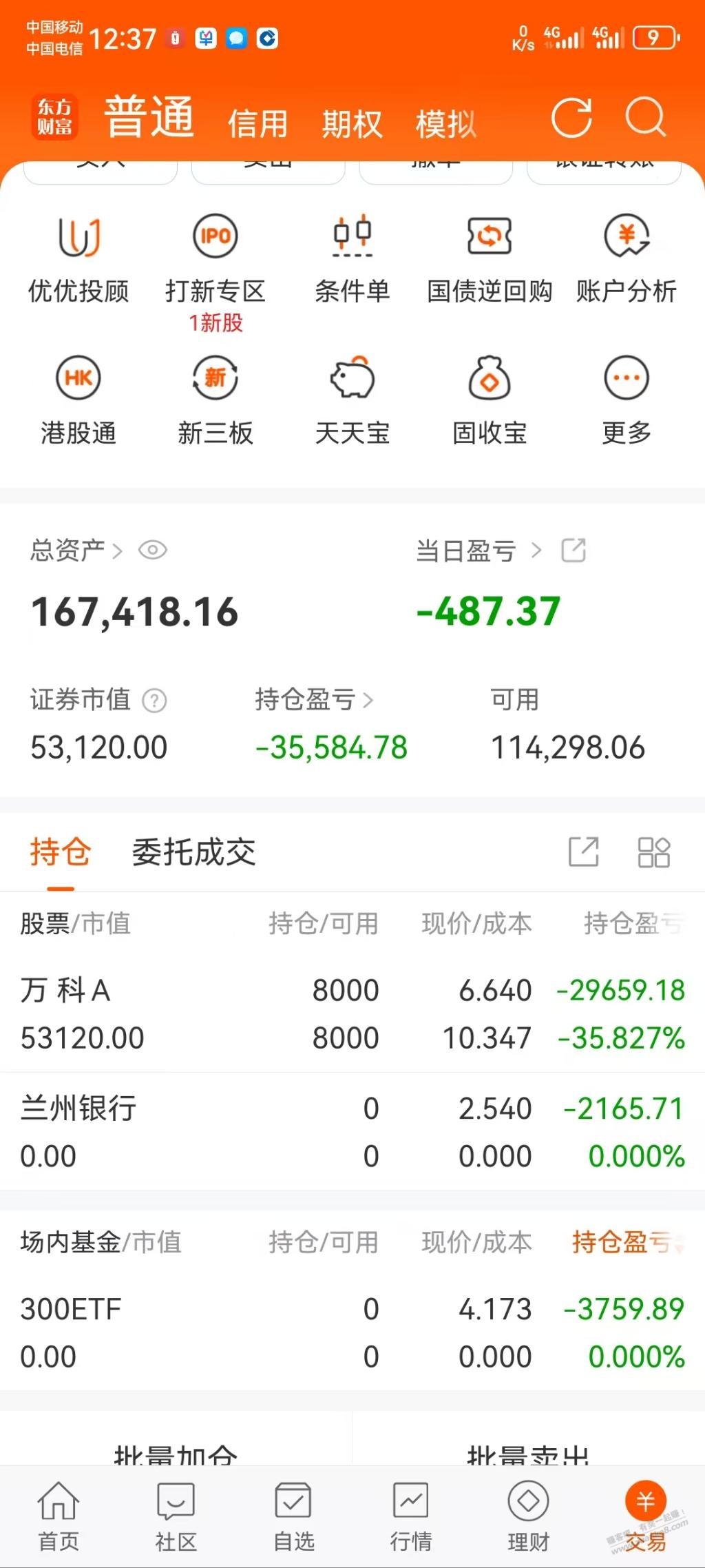Share today's profit and loss
The height and width of the screenshot is (1568, 705).
(x=574, y=550)
